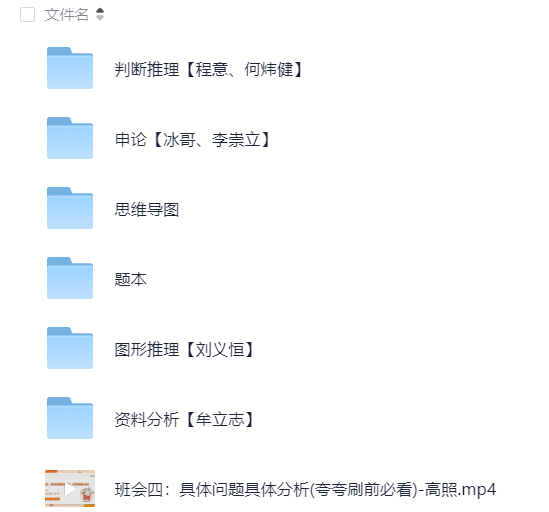Play the 班会四 高照.mp4 video file
The width and height of the screenshot is (549, 512).
pos(305,490)
